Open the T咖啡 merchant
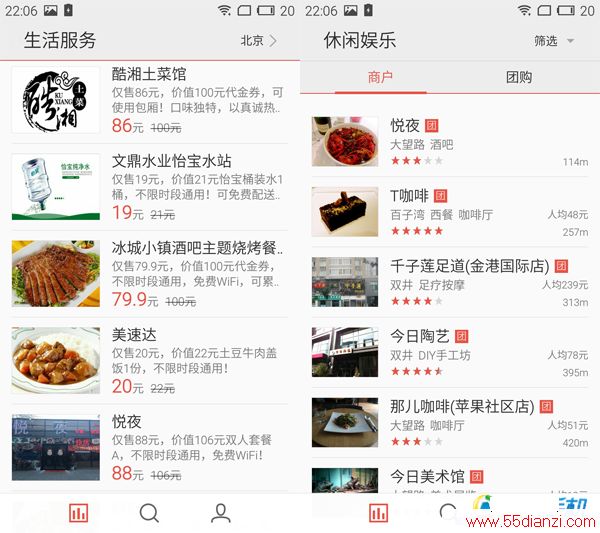 coord(450,211)
